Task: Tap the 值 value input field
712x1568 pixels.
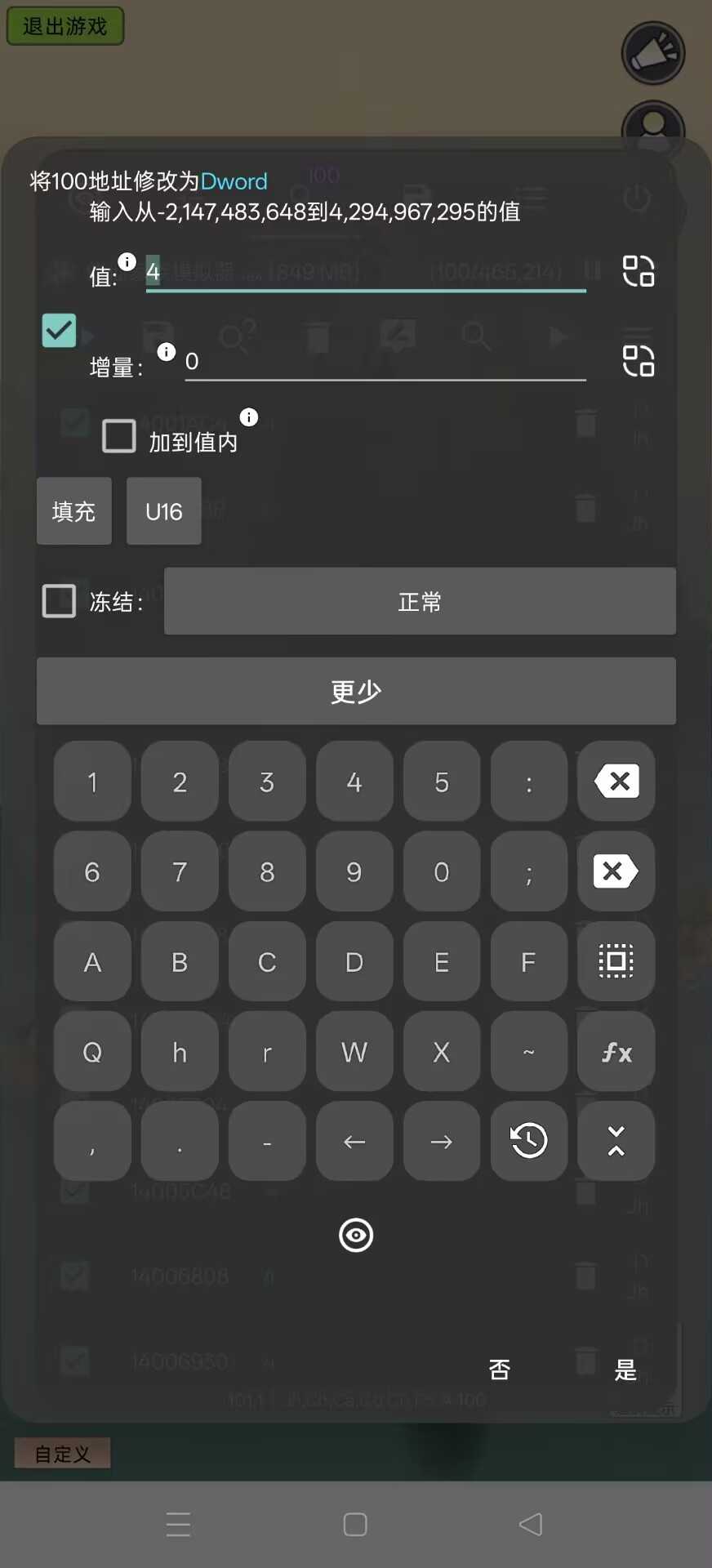Action: (366, 272)
